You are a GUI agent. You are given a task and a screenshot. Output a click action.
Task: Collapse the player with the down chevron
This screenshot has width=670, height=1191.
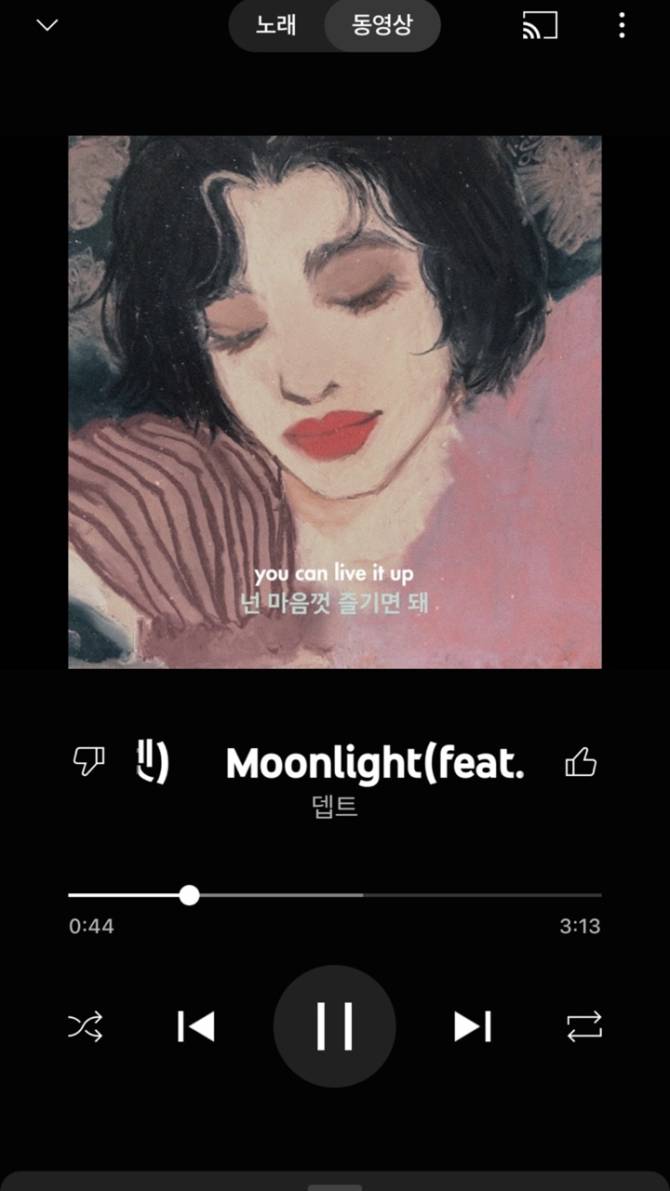pos(47,25)
